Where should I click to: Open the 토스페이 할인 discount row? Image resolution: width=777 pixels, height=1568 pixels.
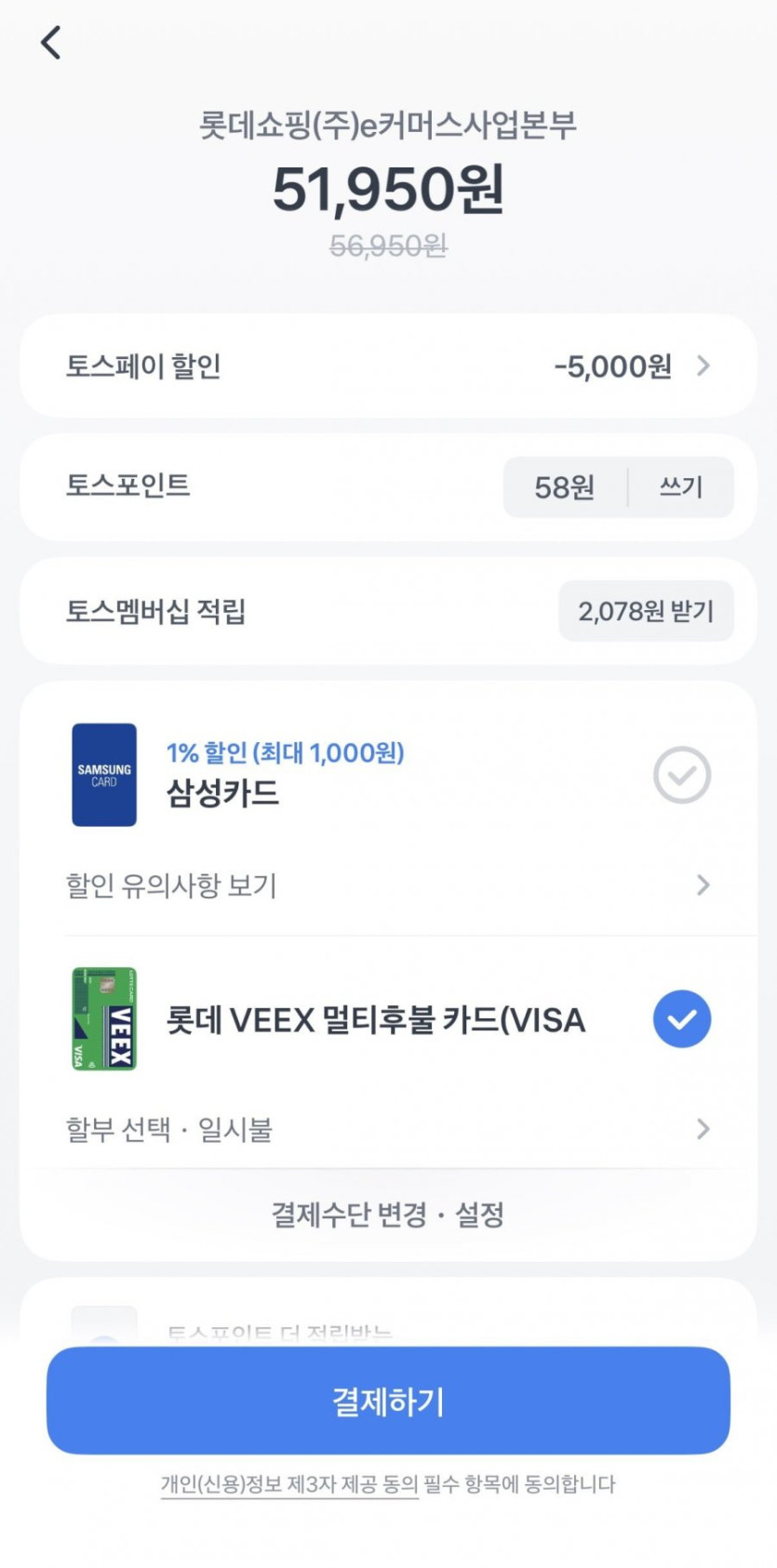coord(388,365)
